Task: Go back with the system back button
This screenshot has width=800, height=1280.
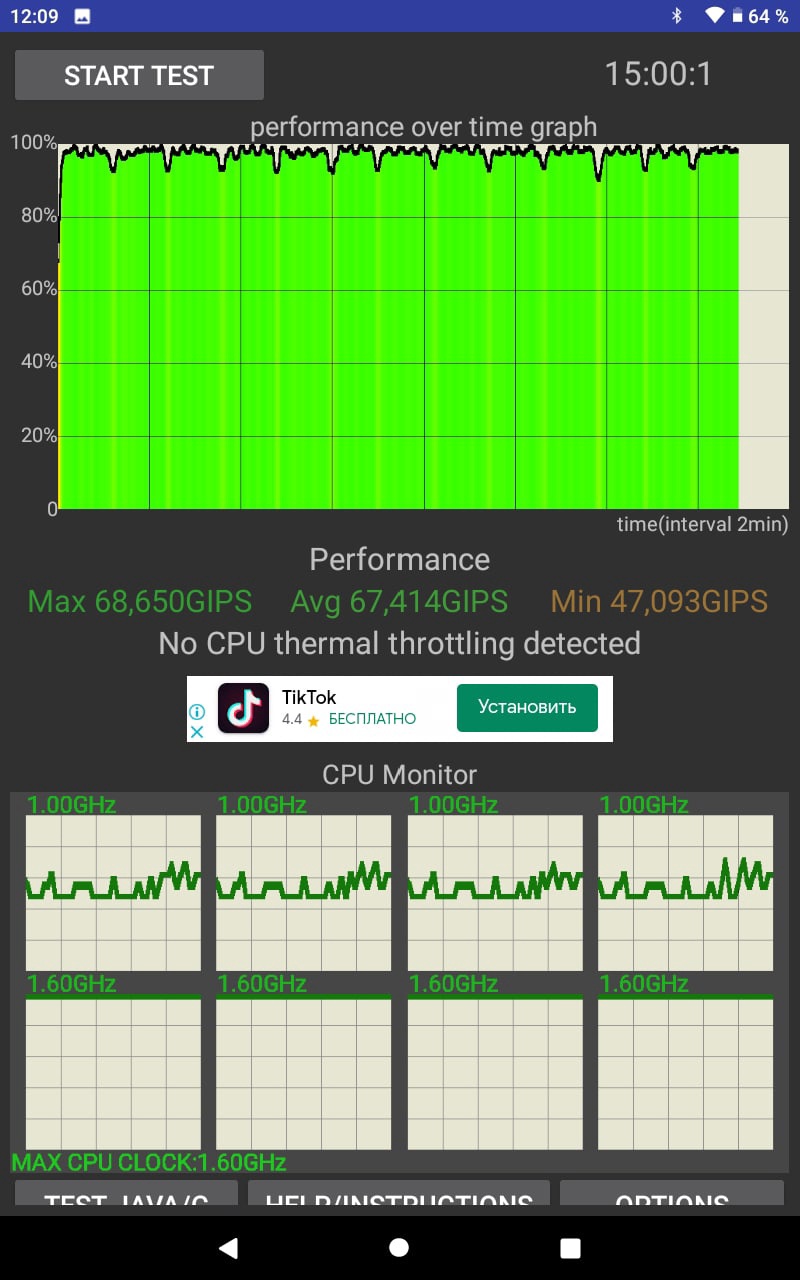Action: [x=228, y=1247]
